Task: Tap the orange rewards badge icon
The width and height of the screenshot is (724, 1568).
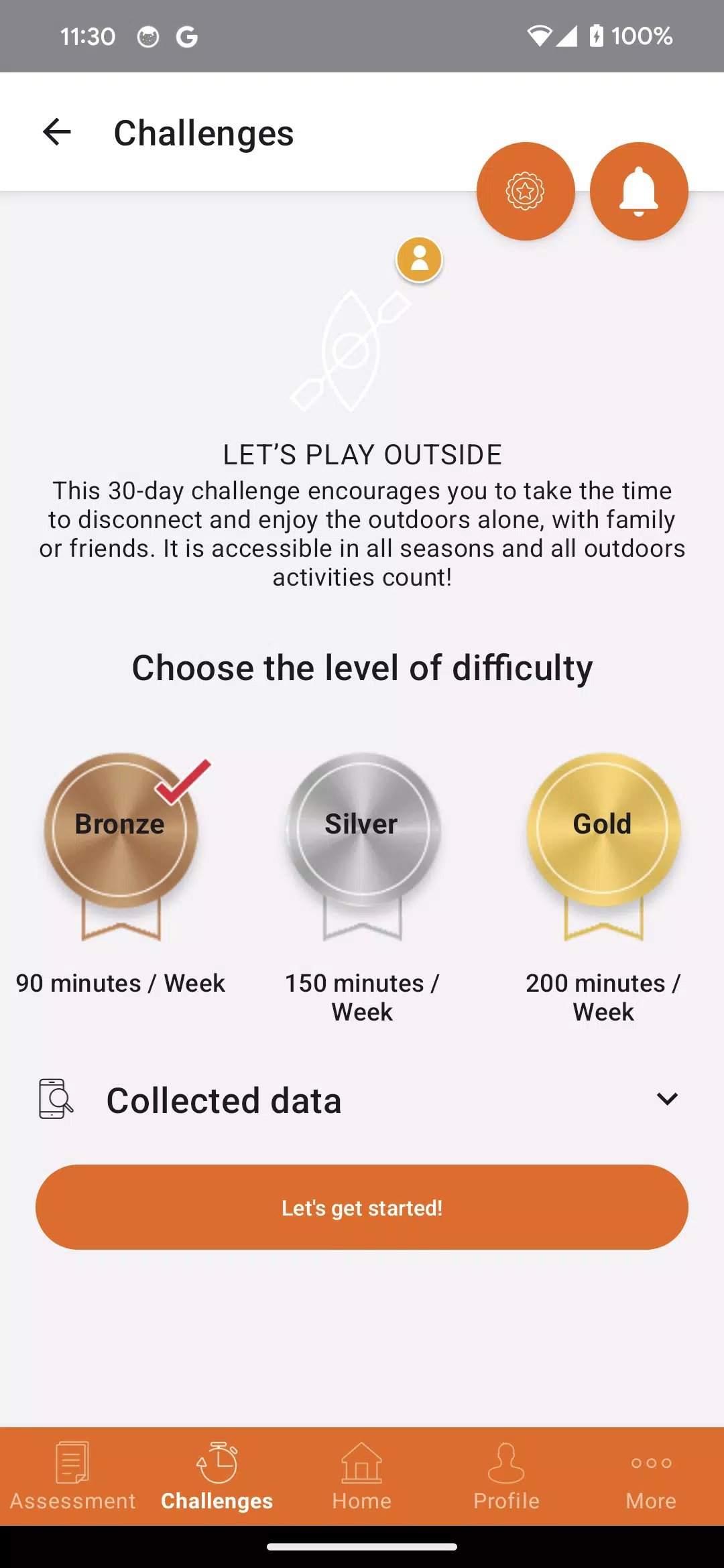Action: [x=526, y=192]
